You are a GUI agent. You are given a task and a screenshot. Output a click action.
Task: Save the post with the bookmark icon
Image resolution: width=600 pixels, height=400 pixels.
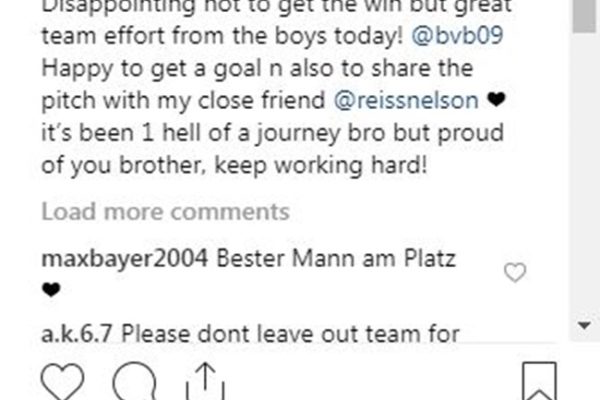click(x=540, y=382)
